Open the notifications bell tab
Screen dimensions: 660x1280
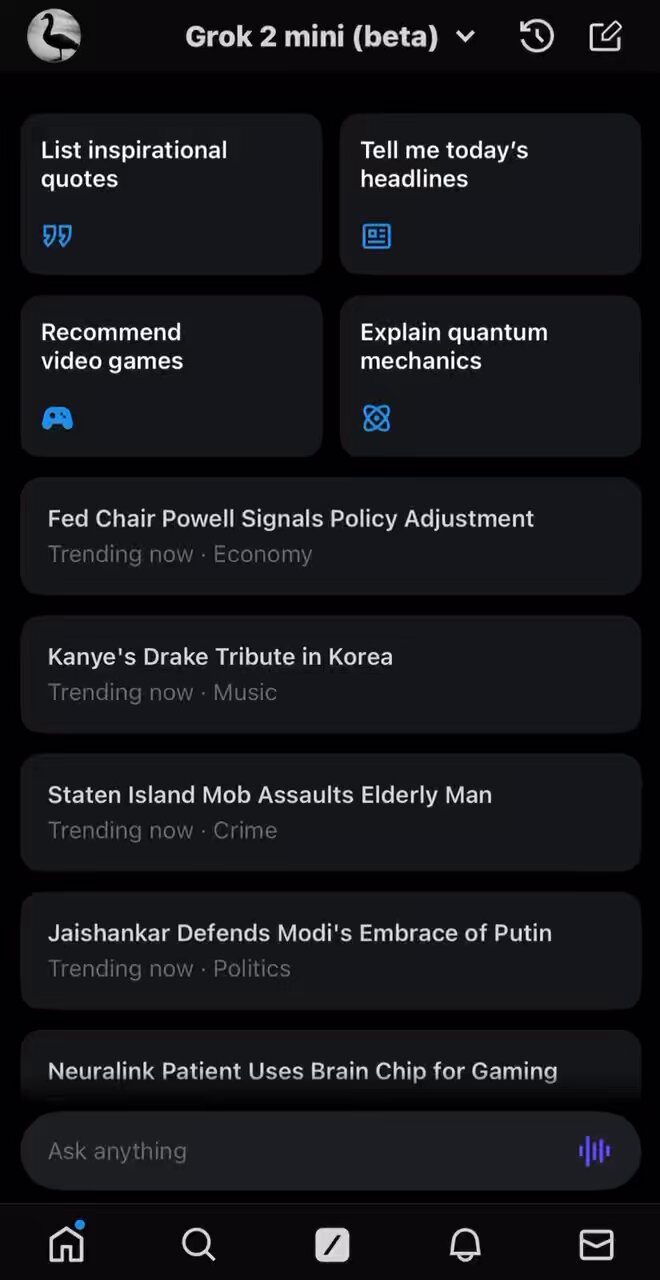(465, 1244)
